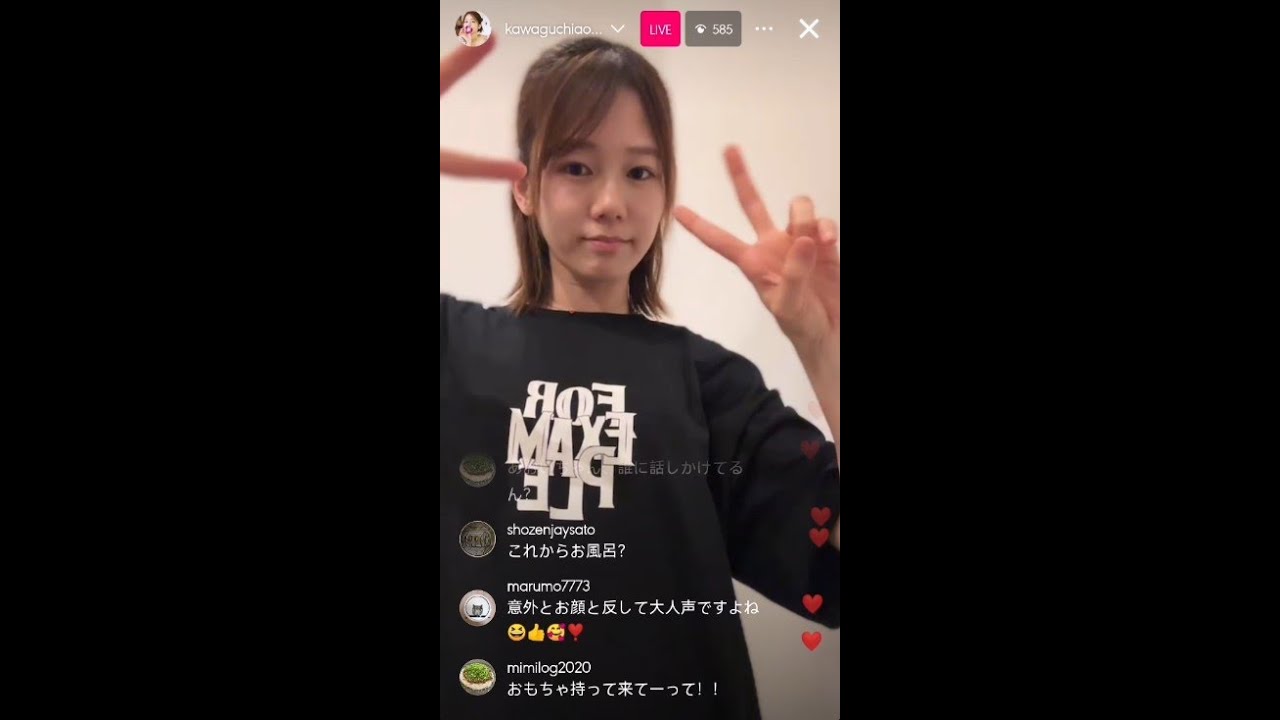Screen dimensions: 1280x720
Task: Open the broadcaster's profile picture
Action: point(472,29)
